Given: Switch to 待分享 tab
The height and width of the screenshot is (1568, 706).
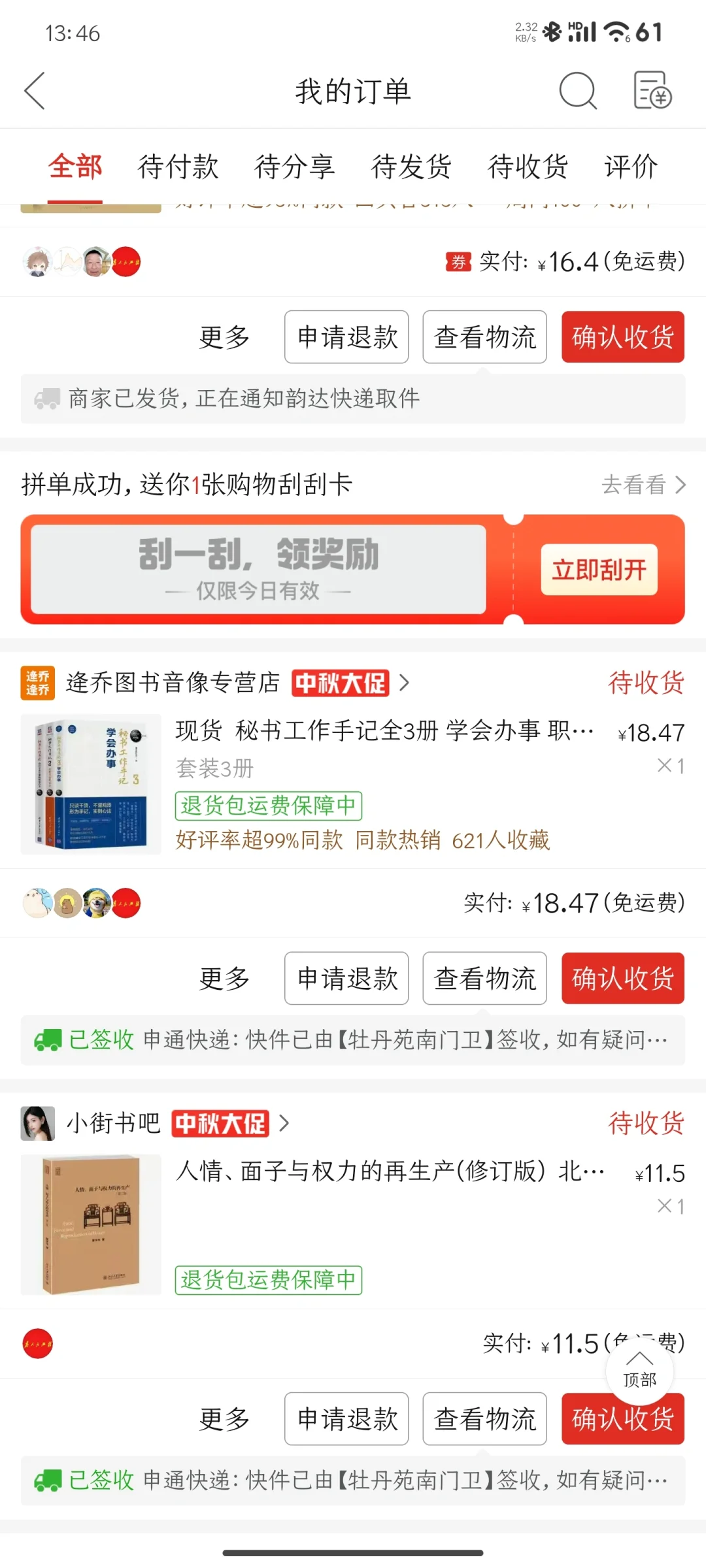Looking at the screenshot, I should pos(295,167).
